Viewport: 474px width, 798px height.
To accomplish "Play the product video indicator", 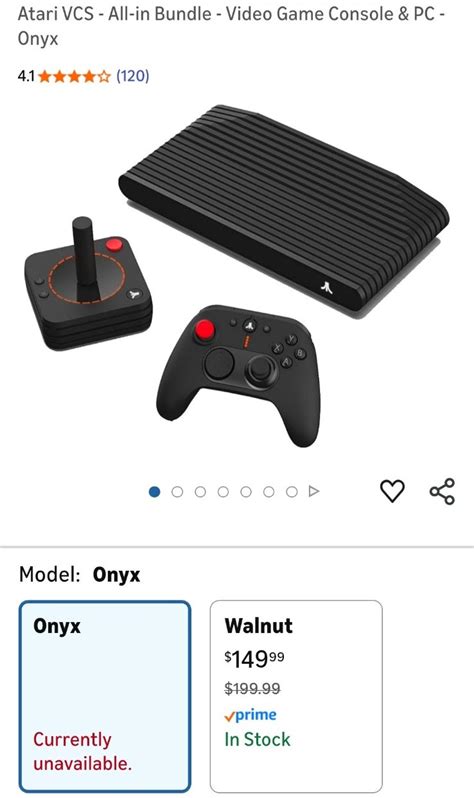I will (314, 492).
